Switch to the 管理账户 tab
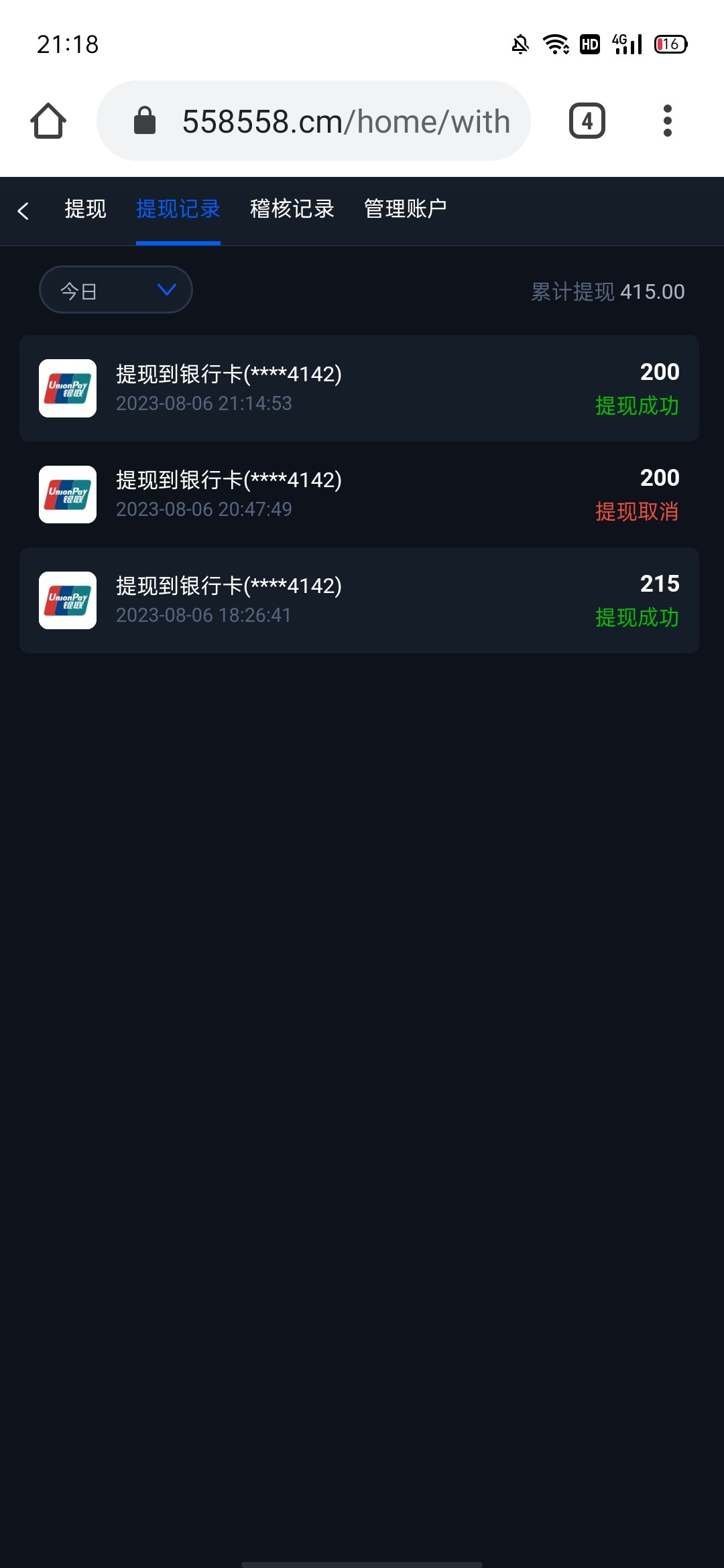724x1568 pixels. pos(405,209)
